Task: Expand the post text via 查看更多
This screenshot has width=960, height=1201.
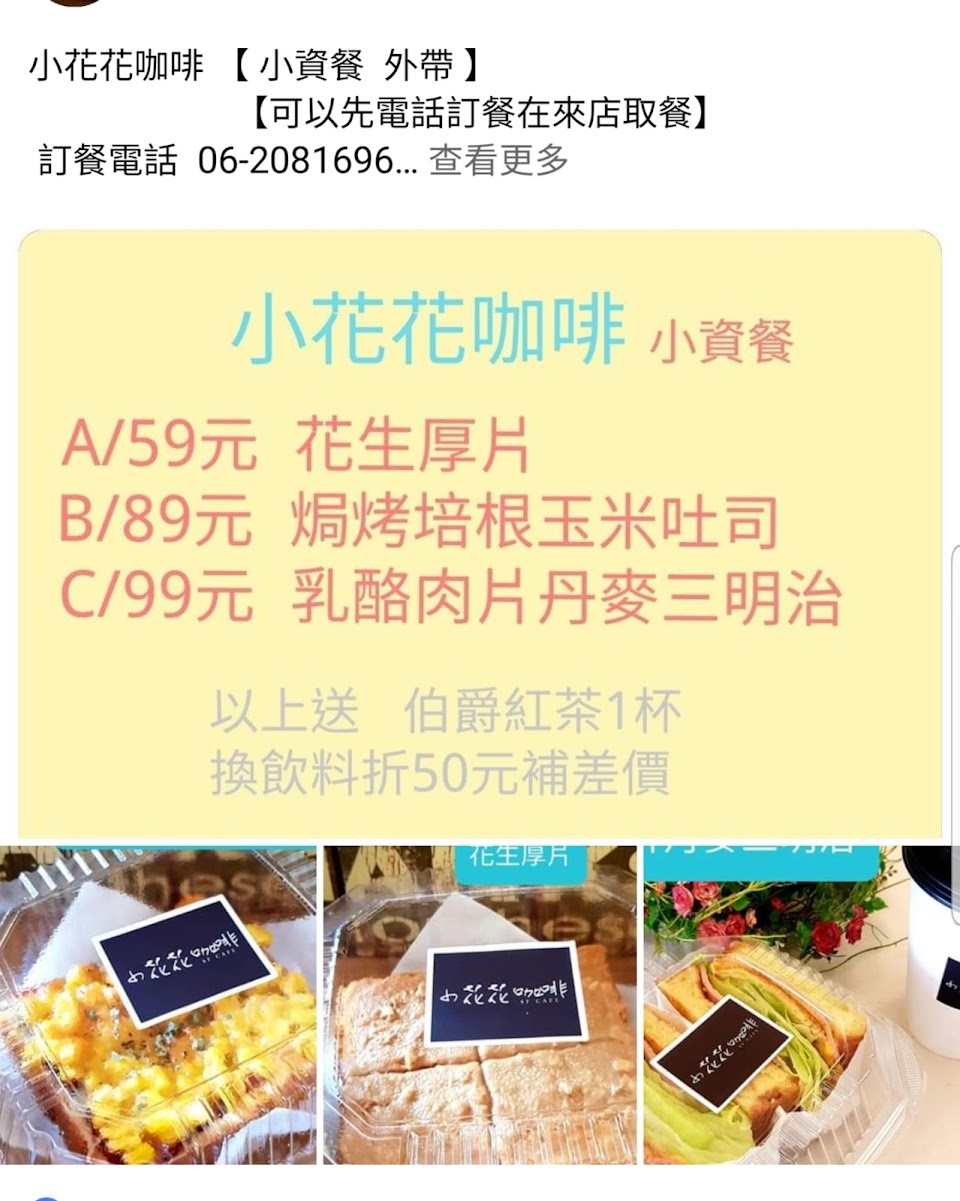Action: [499, 160]
